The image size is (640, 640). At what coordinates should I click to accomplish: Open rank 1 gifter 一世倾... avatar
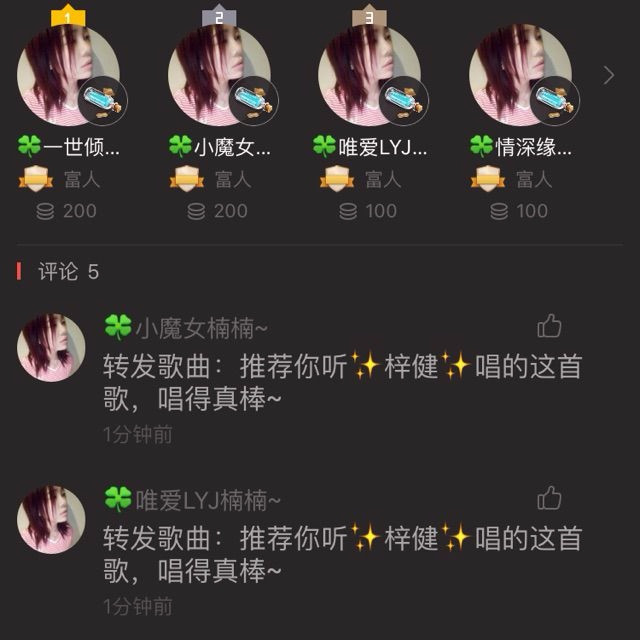pos(68,75)
